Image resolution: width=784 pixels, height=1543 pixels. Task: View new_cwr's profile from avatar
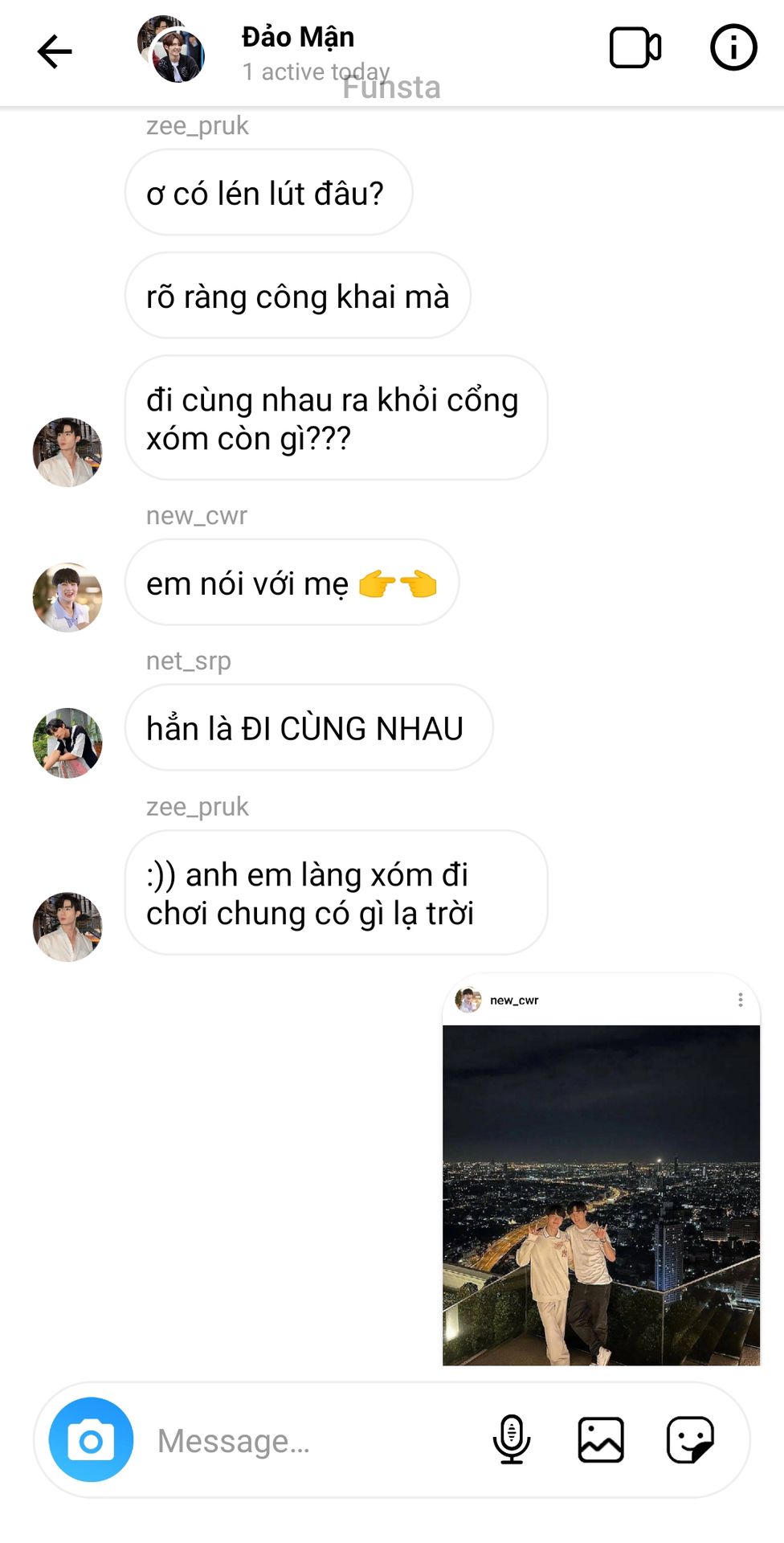click(x=67, y=597)
